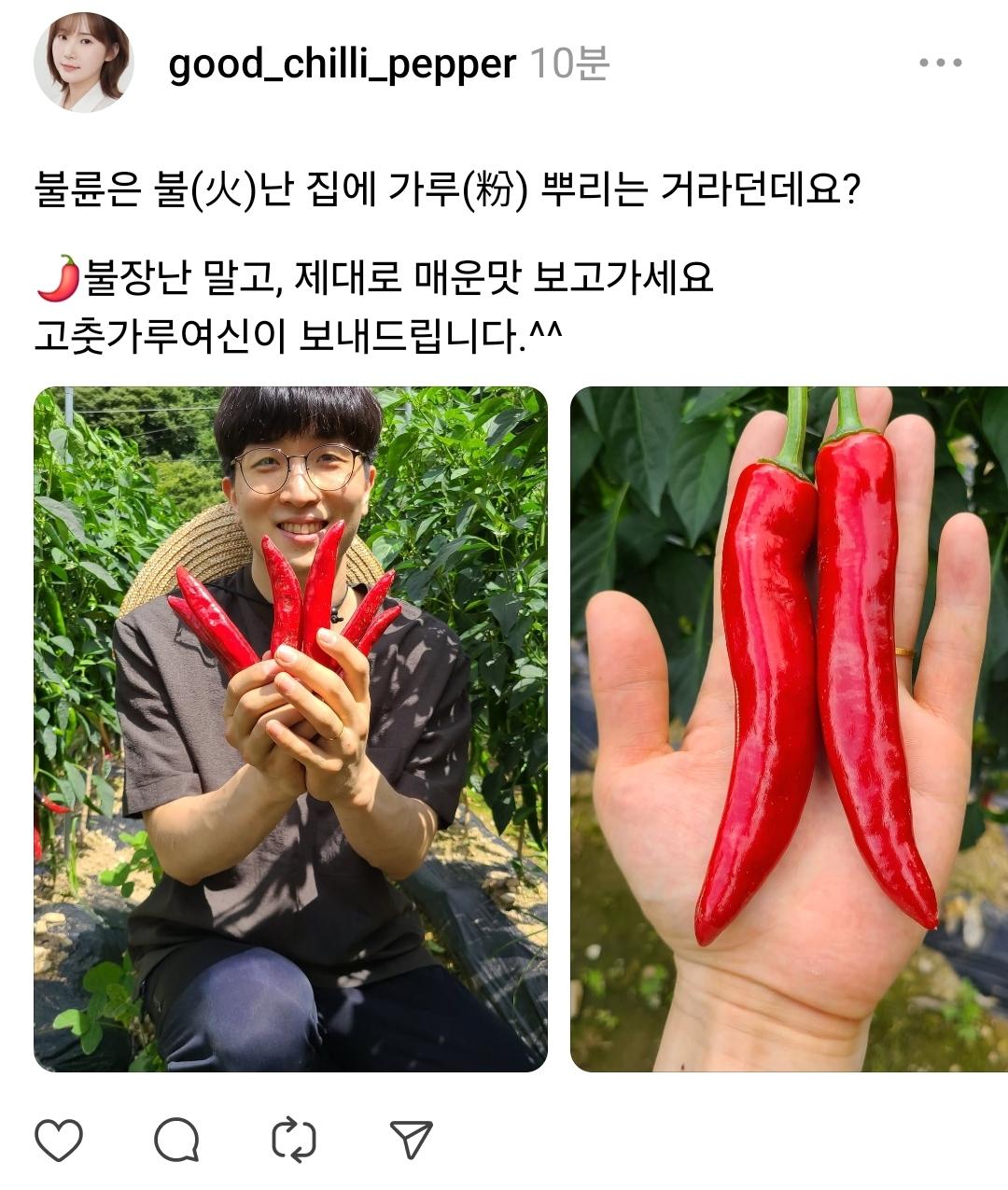The width and height of the screenshot is (1008, 1190).
Task: Tap the good_chilli_pepper username
Action: pyautogui.click(x=342, y=64)
